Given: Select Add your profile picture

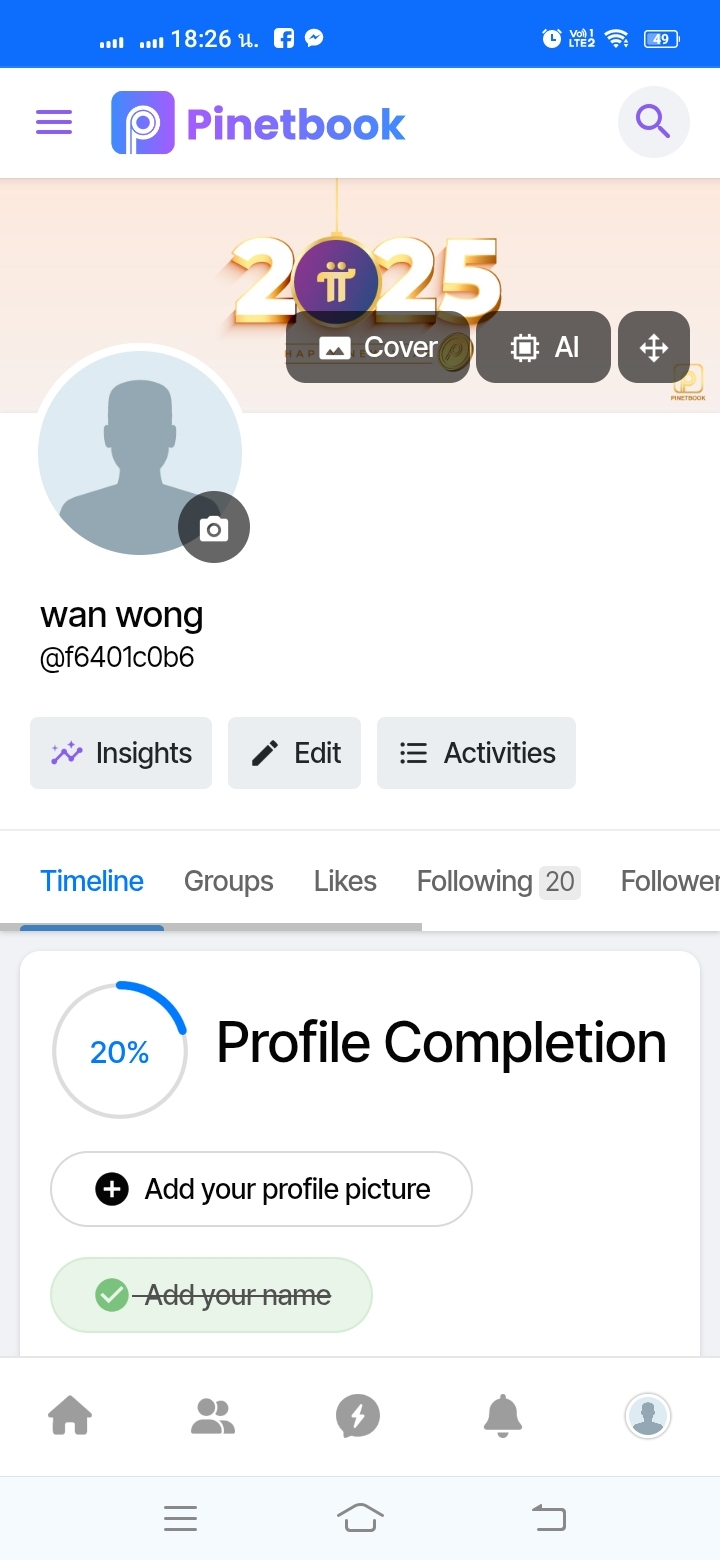Looking at the screenshot, I should point(261,1189).
